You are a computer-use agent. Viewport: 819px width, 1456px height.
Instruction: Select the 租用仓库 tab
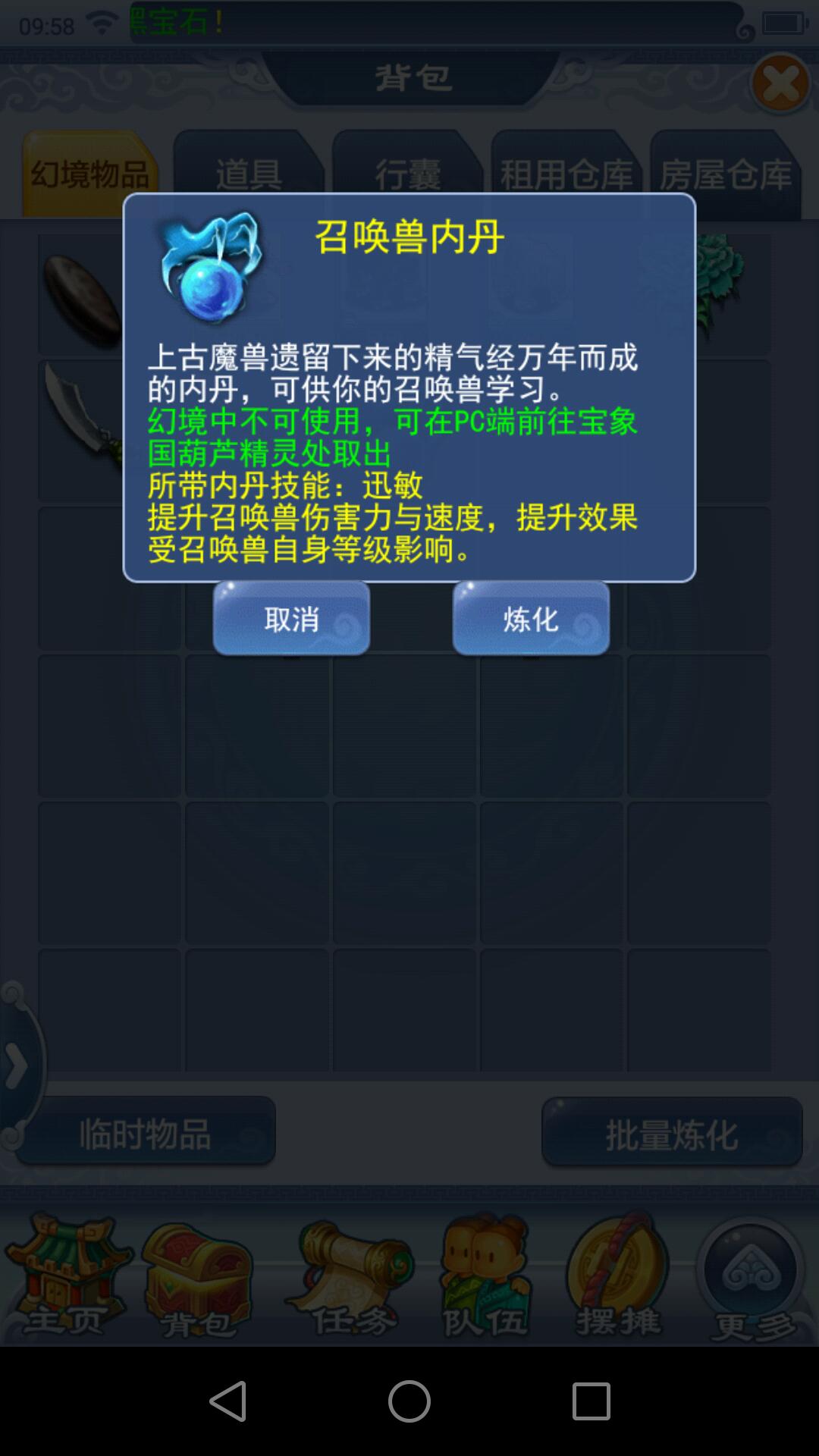tap(566, 174)
